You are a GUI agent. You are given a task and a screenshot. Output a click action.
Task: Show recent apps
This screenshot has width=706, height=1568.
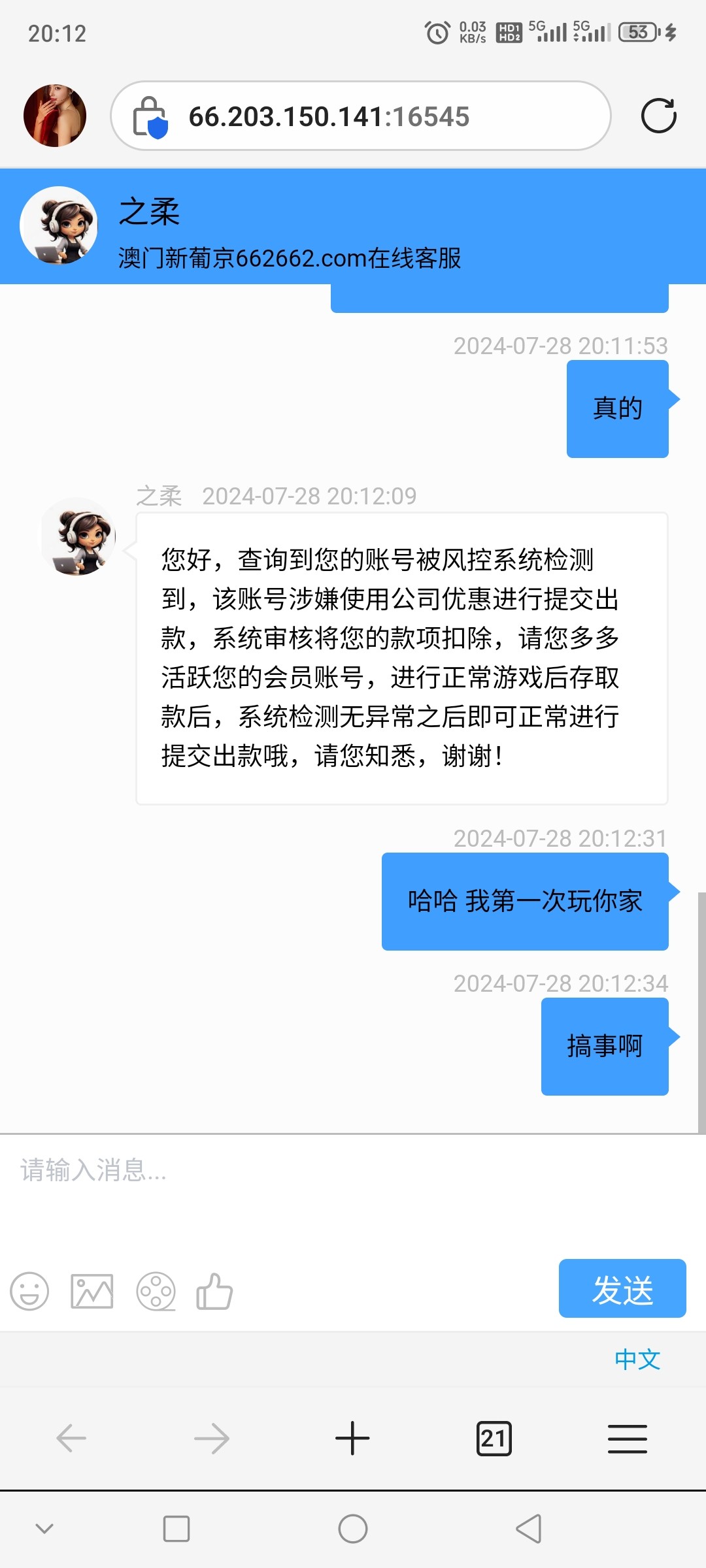176,1529
